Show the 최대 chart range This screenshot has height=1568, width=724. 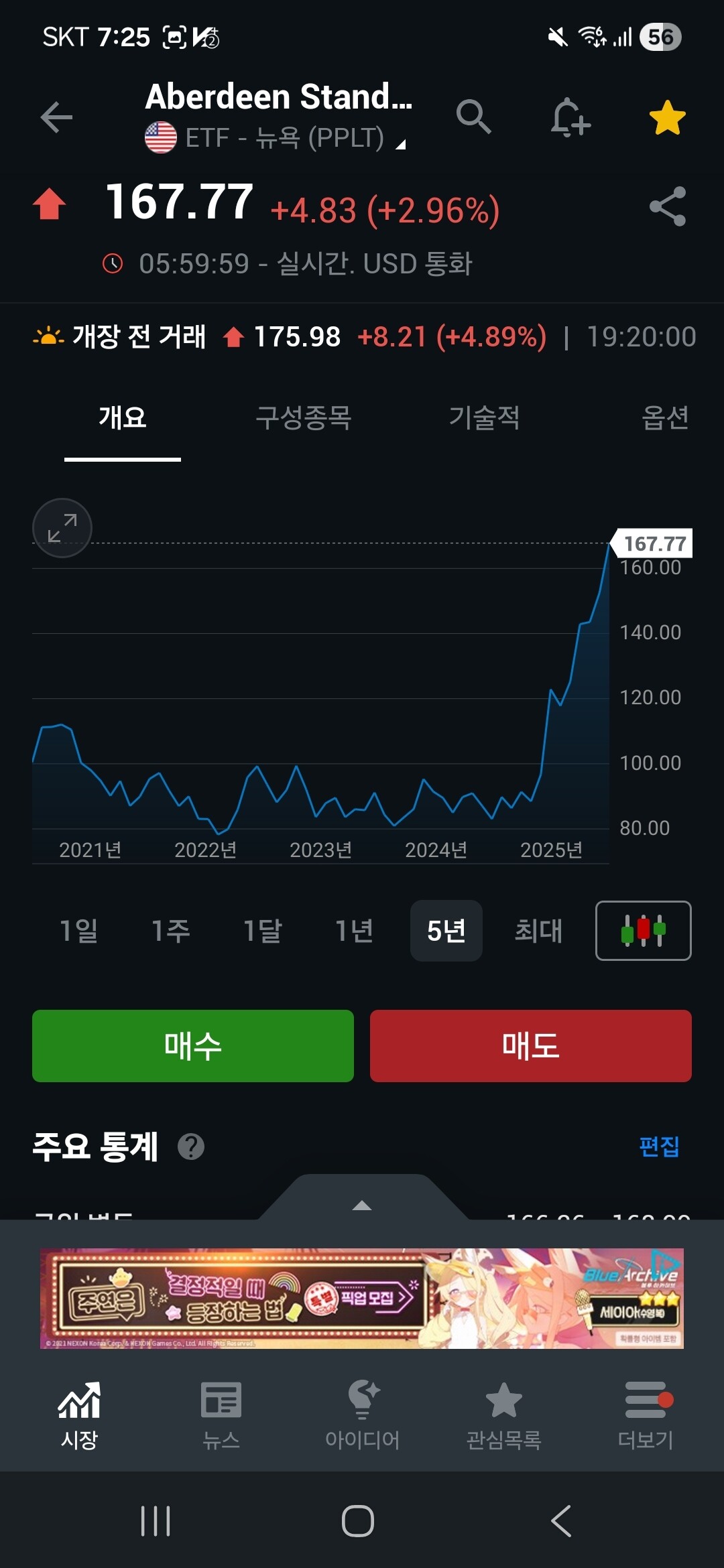coord(538,931)
